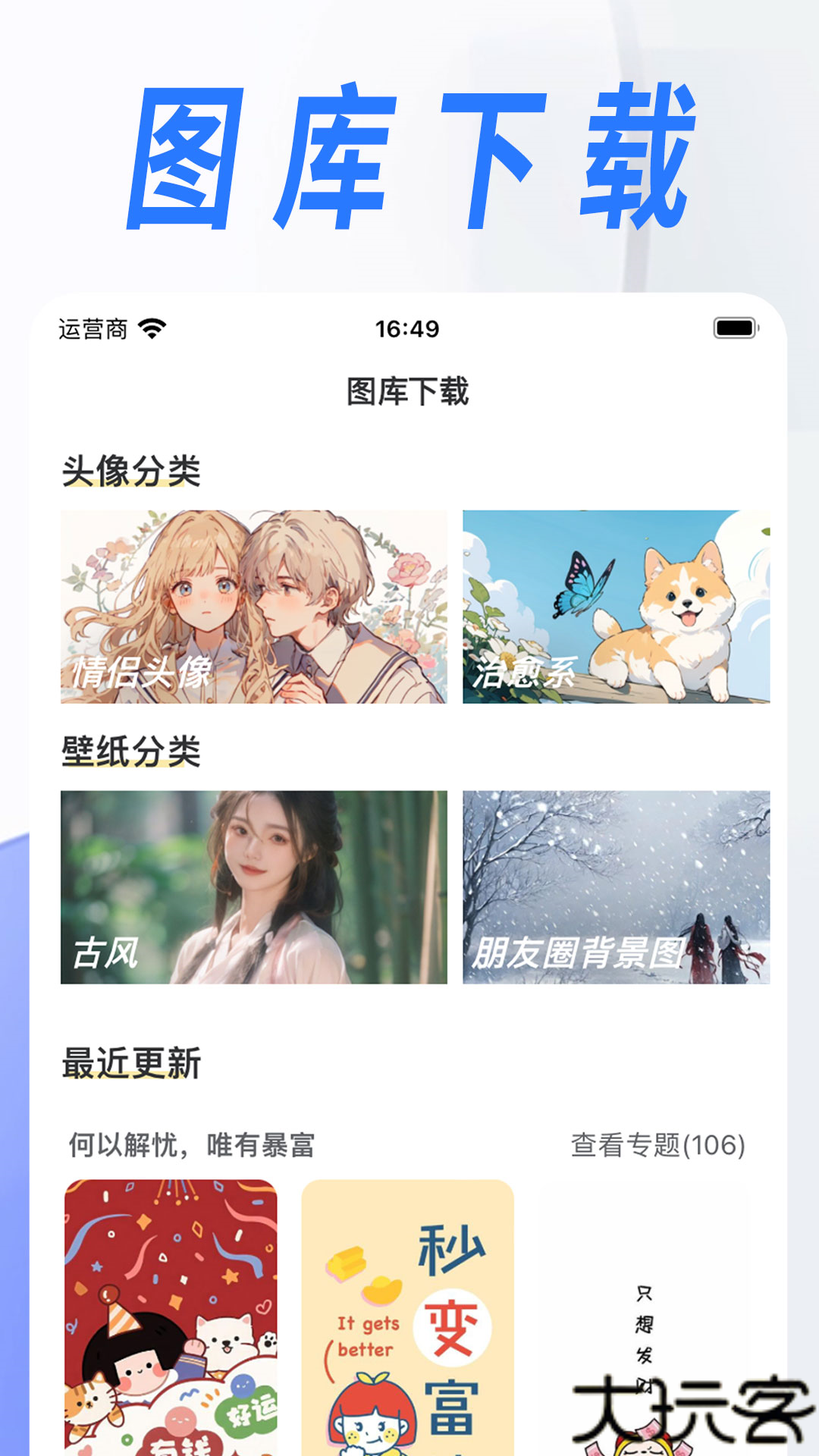Tap the battery indicator icon
The image size is (819, 1456).
coord(733,326)
